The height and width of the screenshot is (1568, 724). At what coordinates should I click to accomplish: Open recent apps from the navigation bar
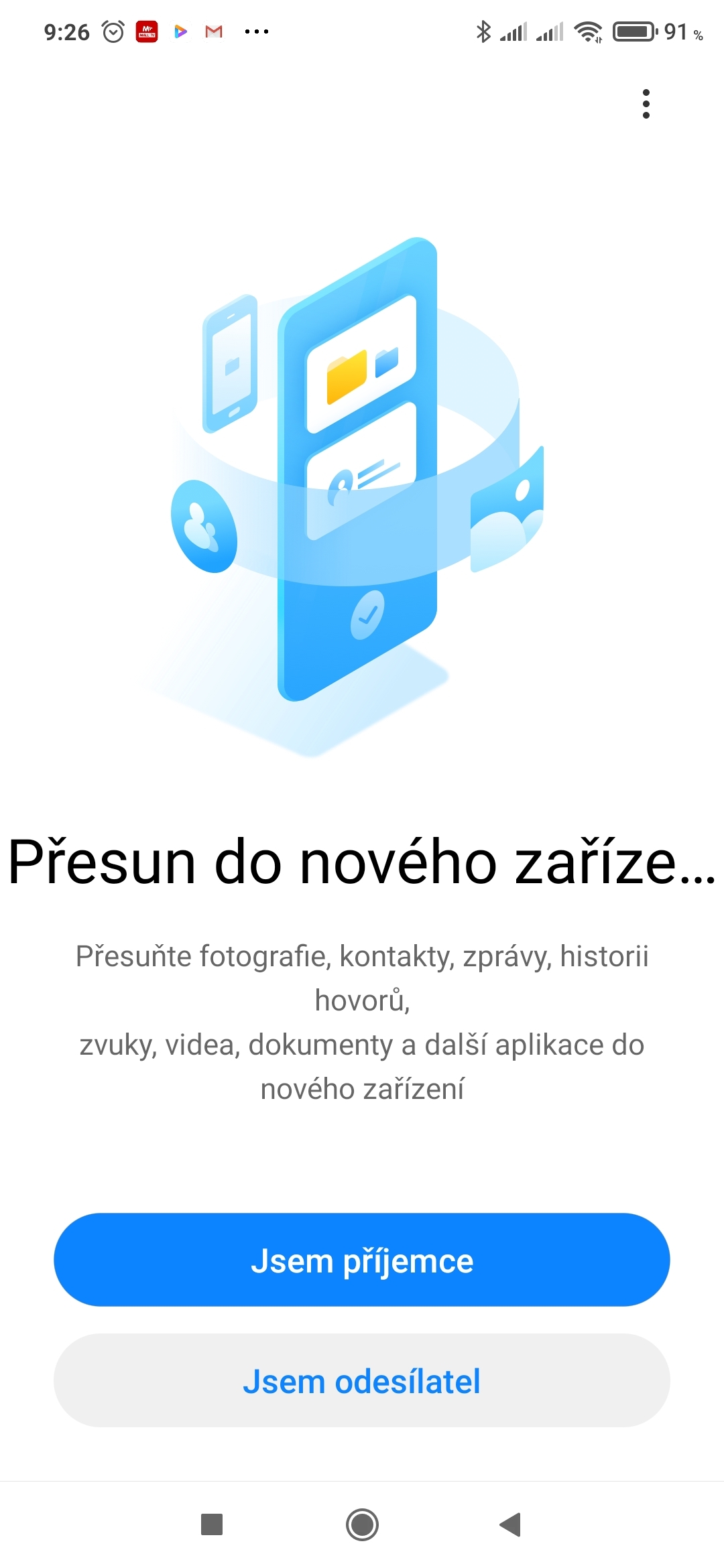(x=212, y=1524)
